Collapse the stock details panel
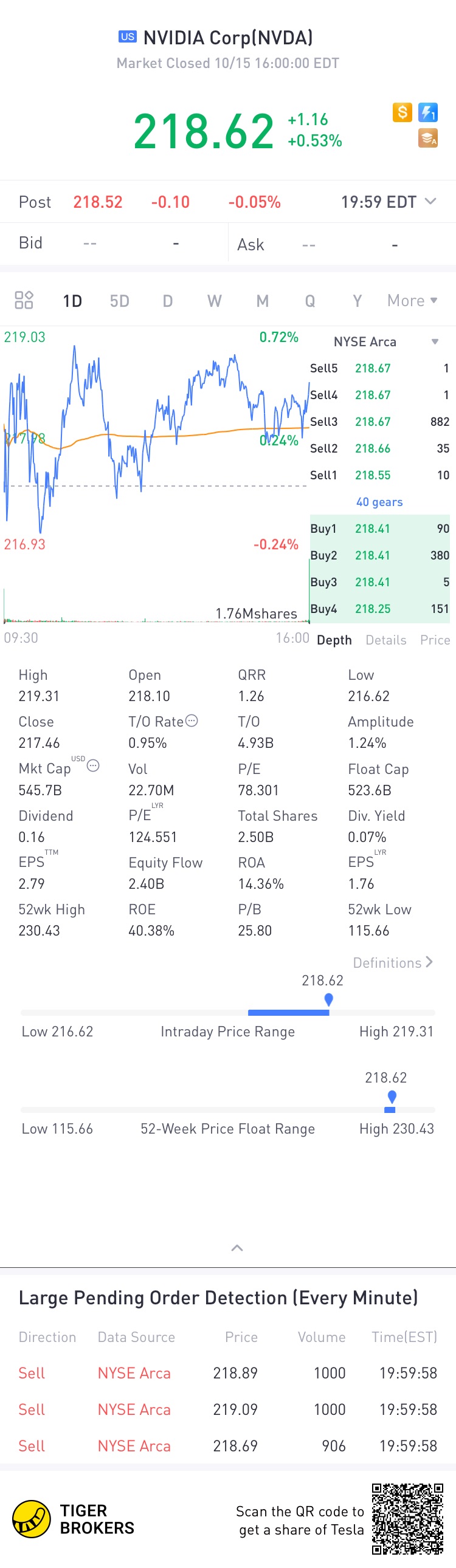The image size is (456, 1568). tap(238, 1247)
